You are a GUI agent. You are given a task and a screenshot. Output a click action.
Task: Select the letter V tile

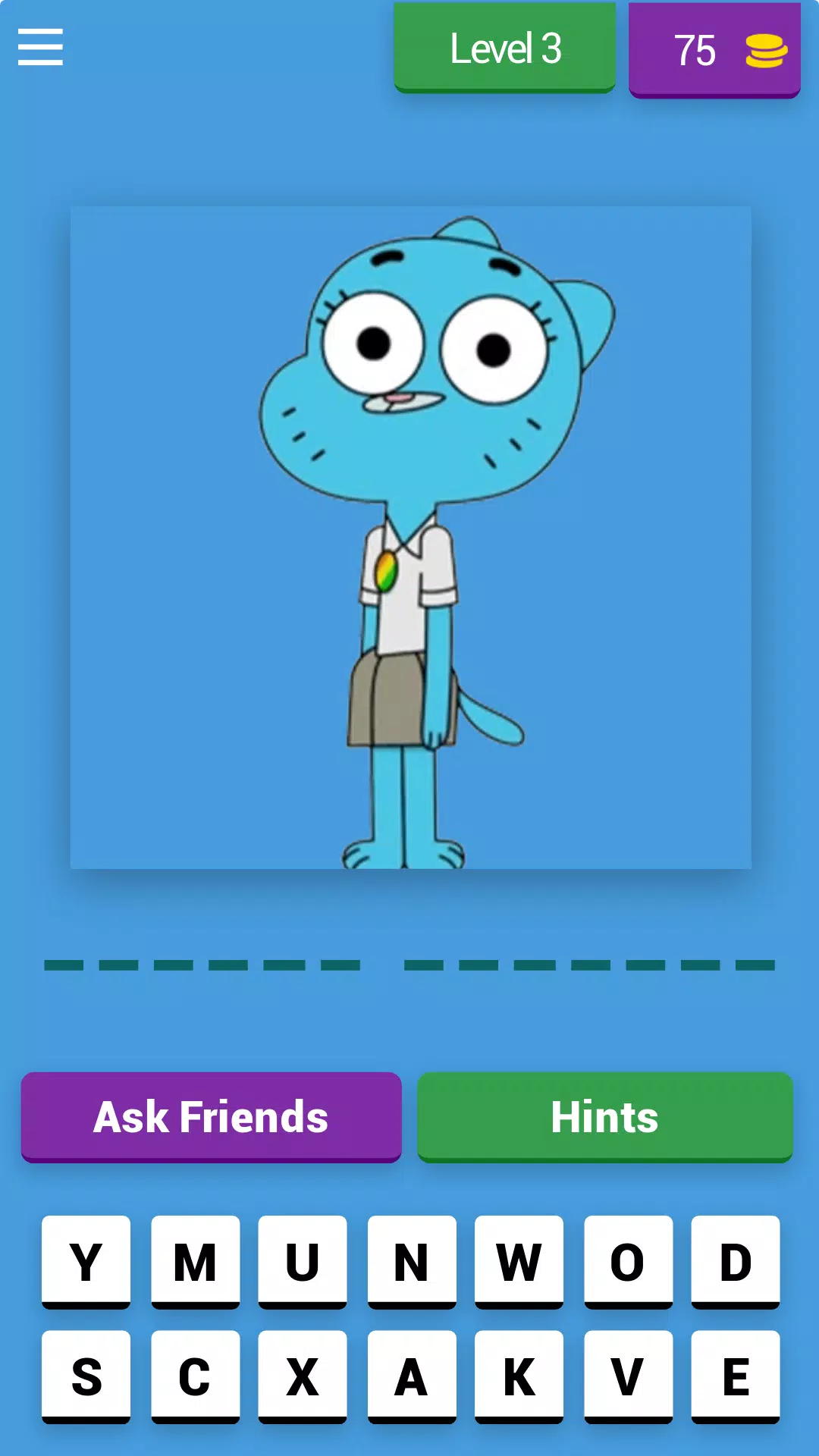628,1376
